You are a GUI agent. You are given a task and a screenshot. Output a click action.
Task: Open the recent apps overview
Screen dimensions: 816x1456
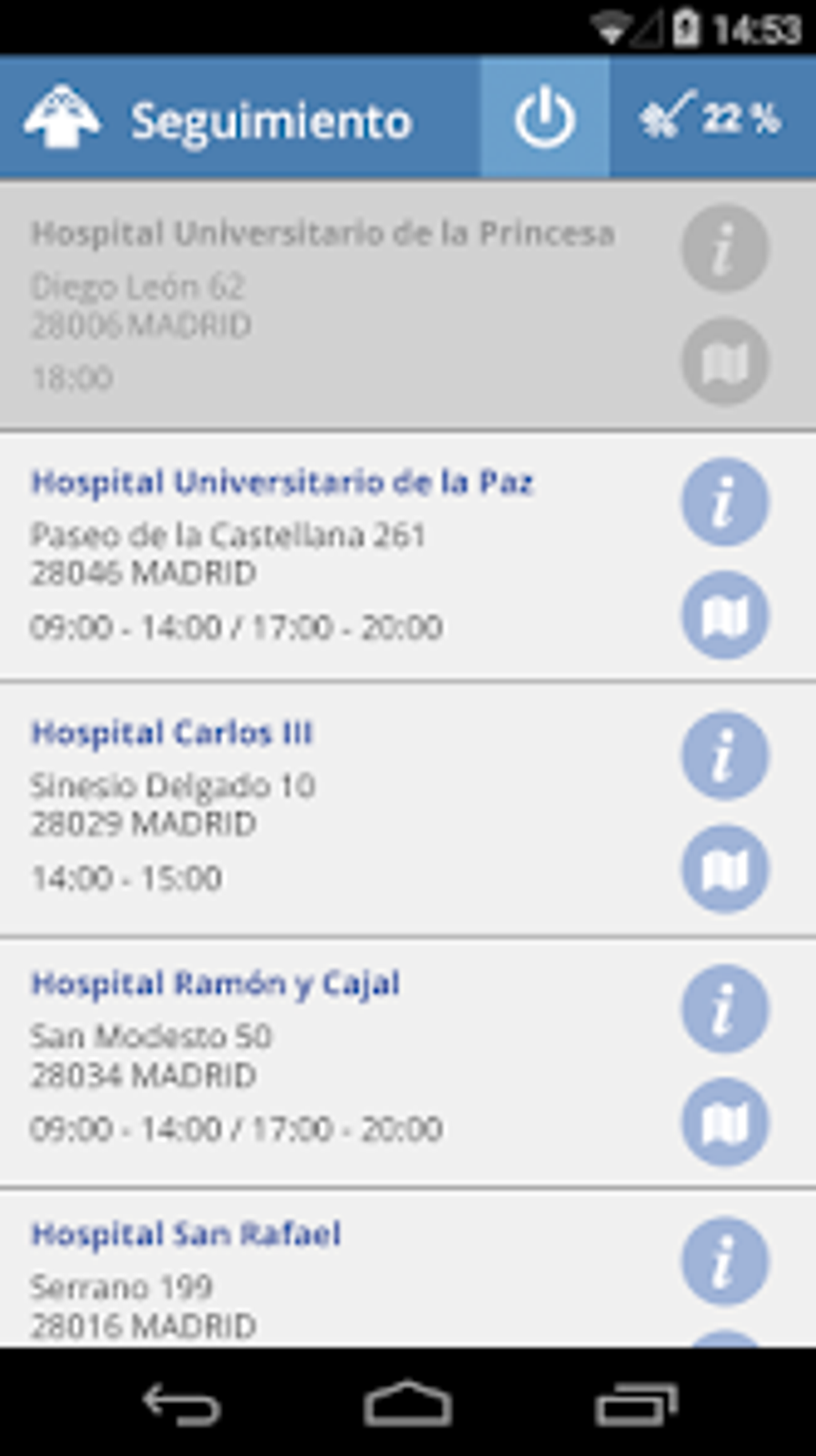click(636, 1403)
